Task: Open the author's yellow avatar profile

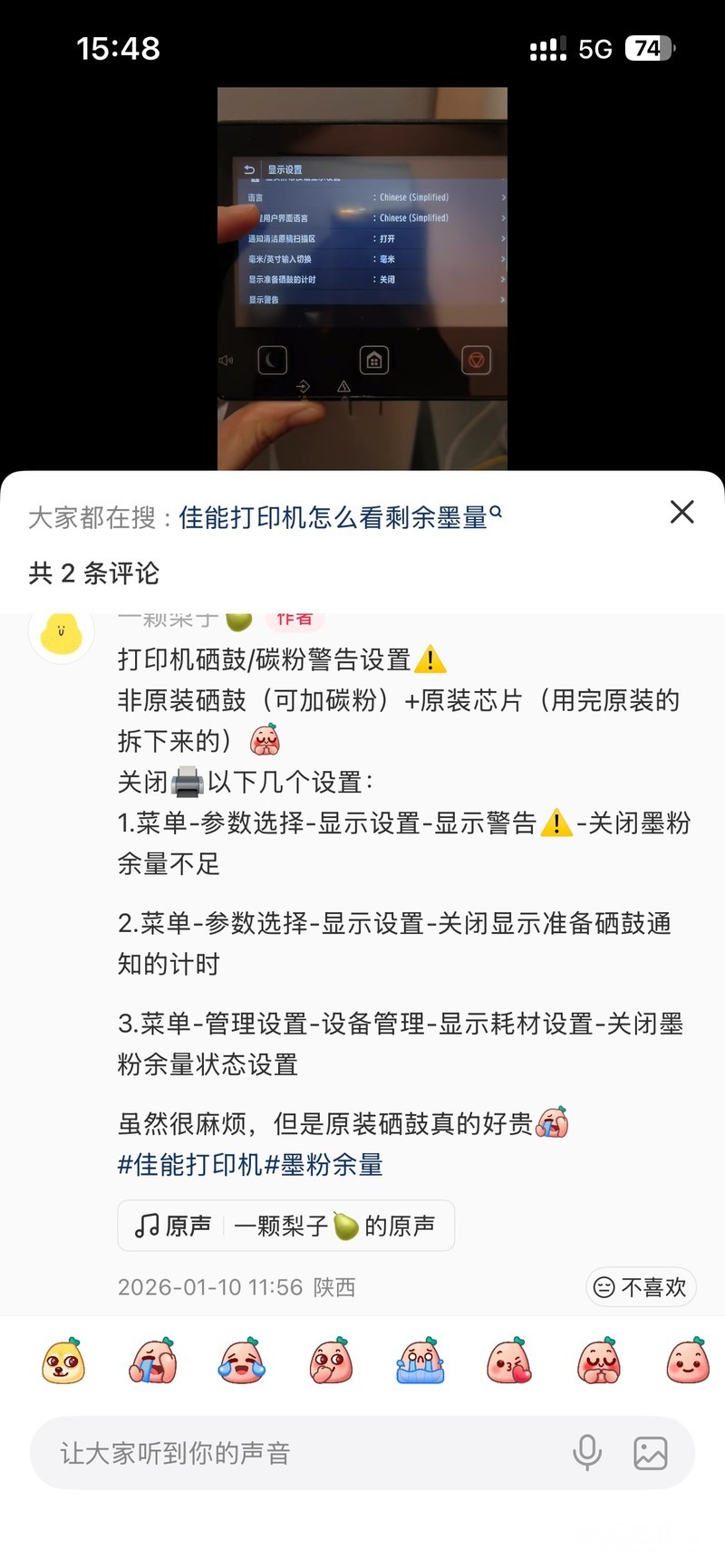Action: (62, 634)
